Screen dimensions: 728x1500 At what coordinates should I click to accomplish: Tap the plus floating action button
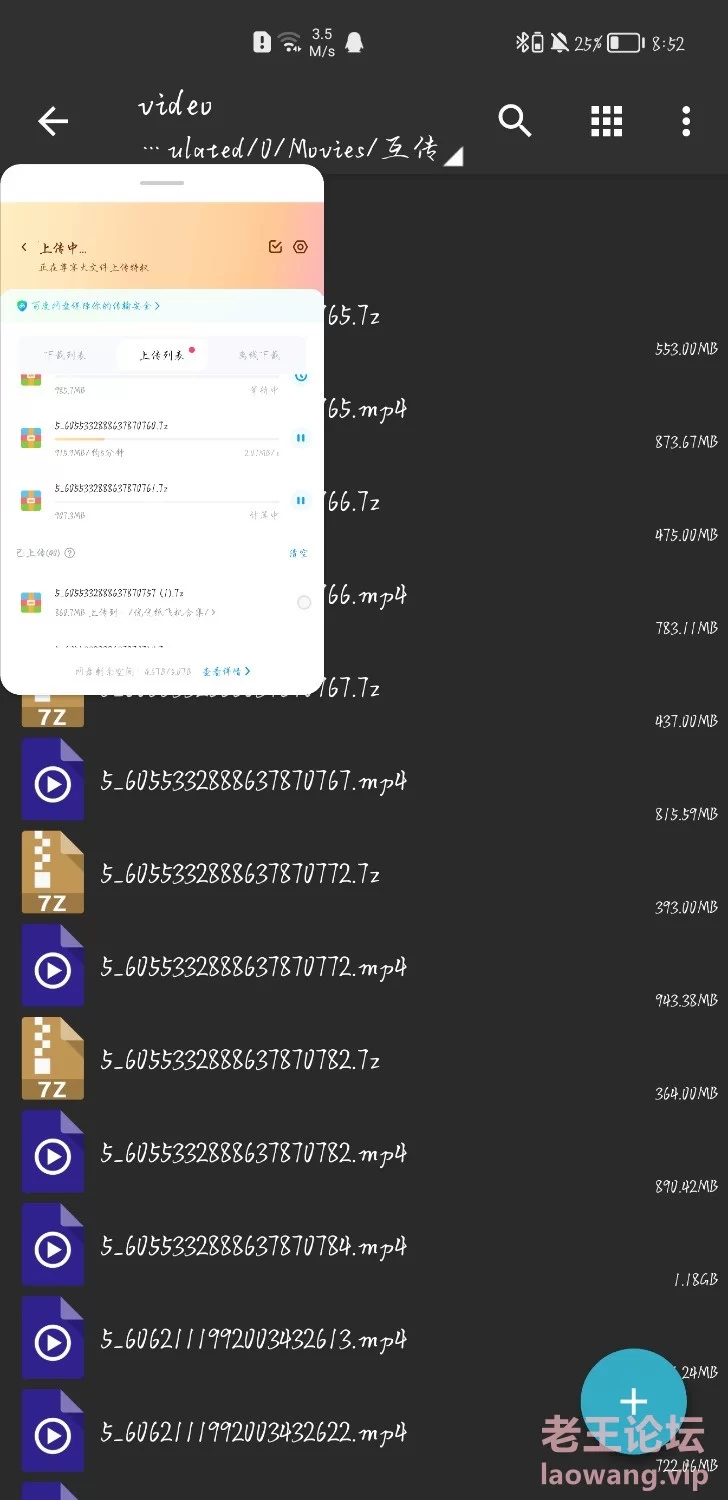pyautogui.click(x=633, y=1400)
